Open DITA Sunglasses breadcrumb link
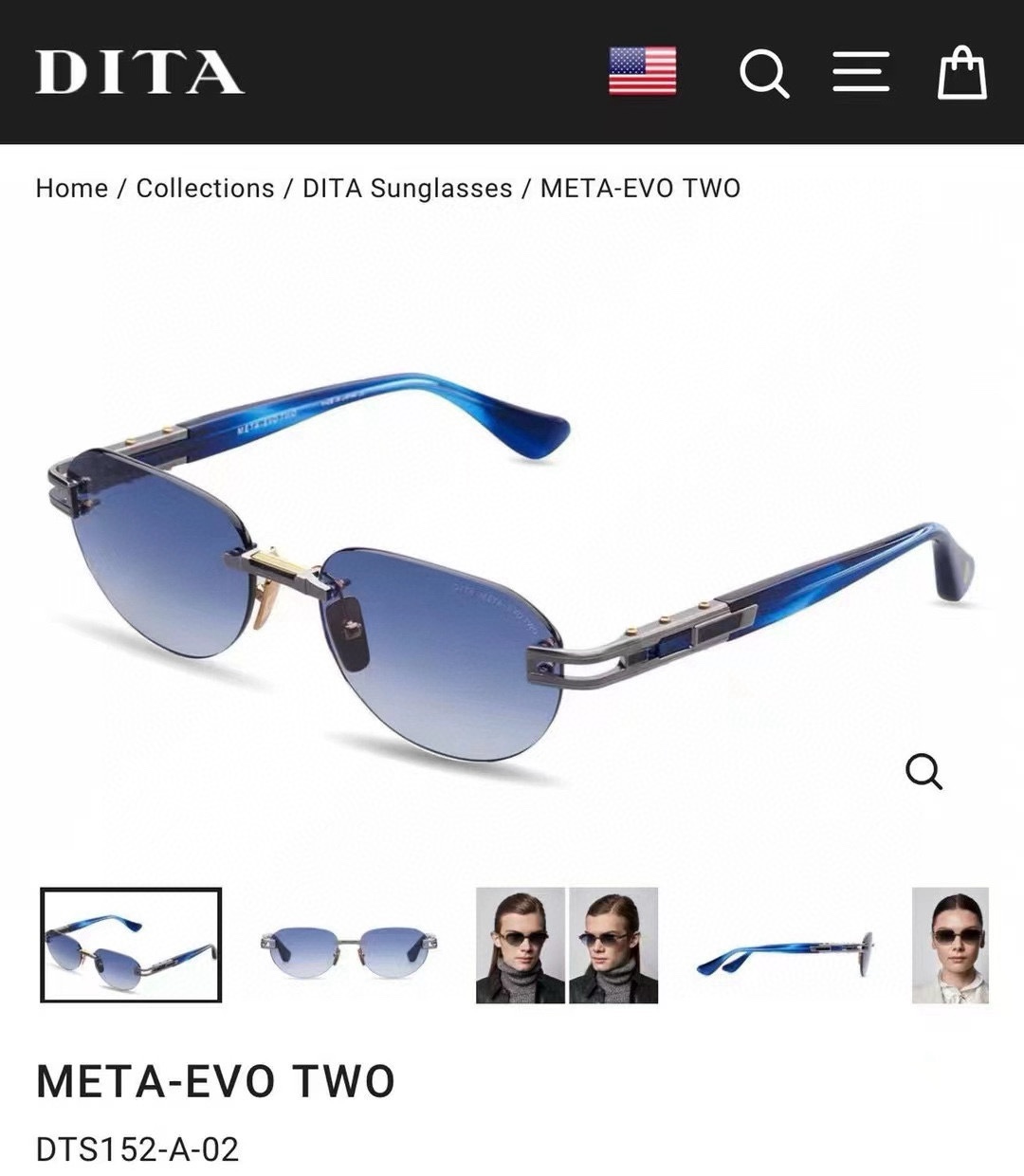Viewport: 1024px width, 1176px height. coord(407,188)
